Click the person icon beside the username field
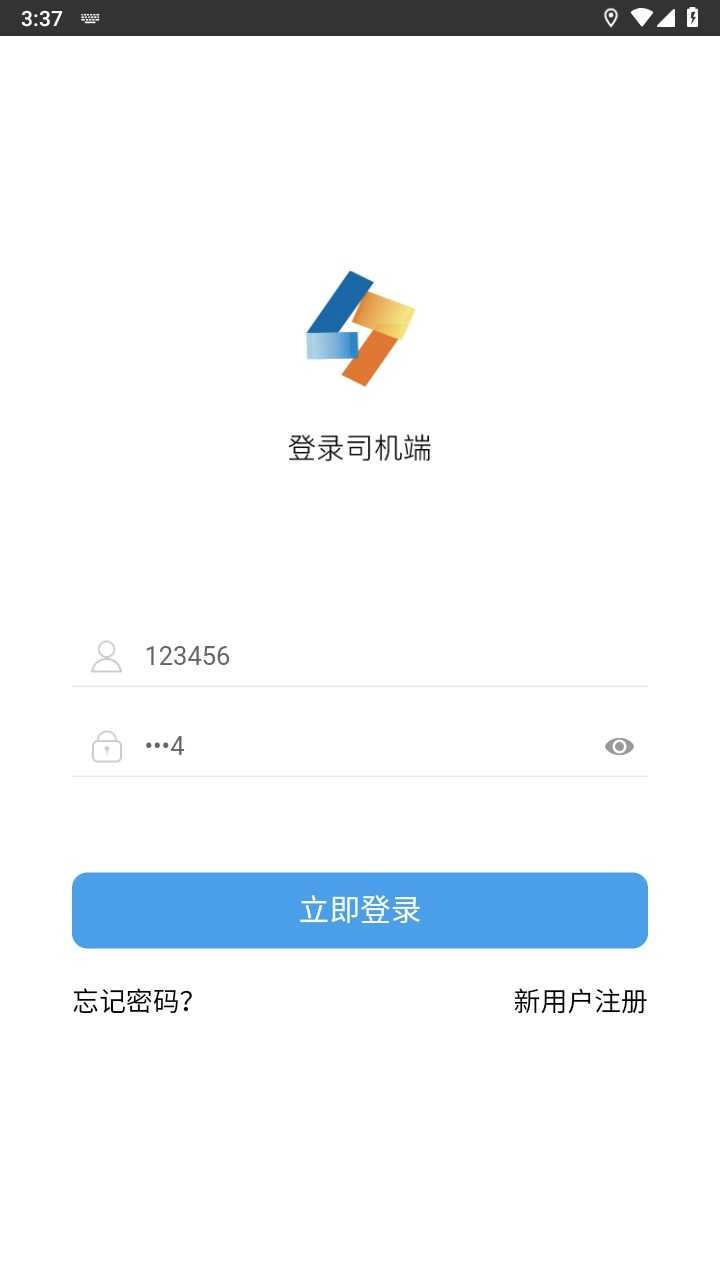720x1280 pixels. pyautogui.click(x=105, y=656)
